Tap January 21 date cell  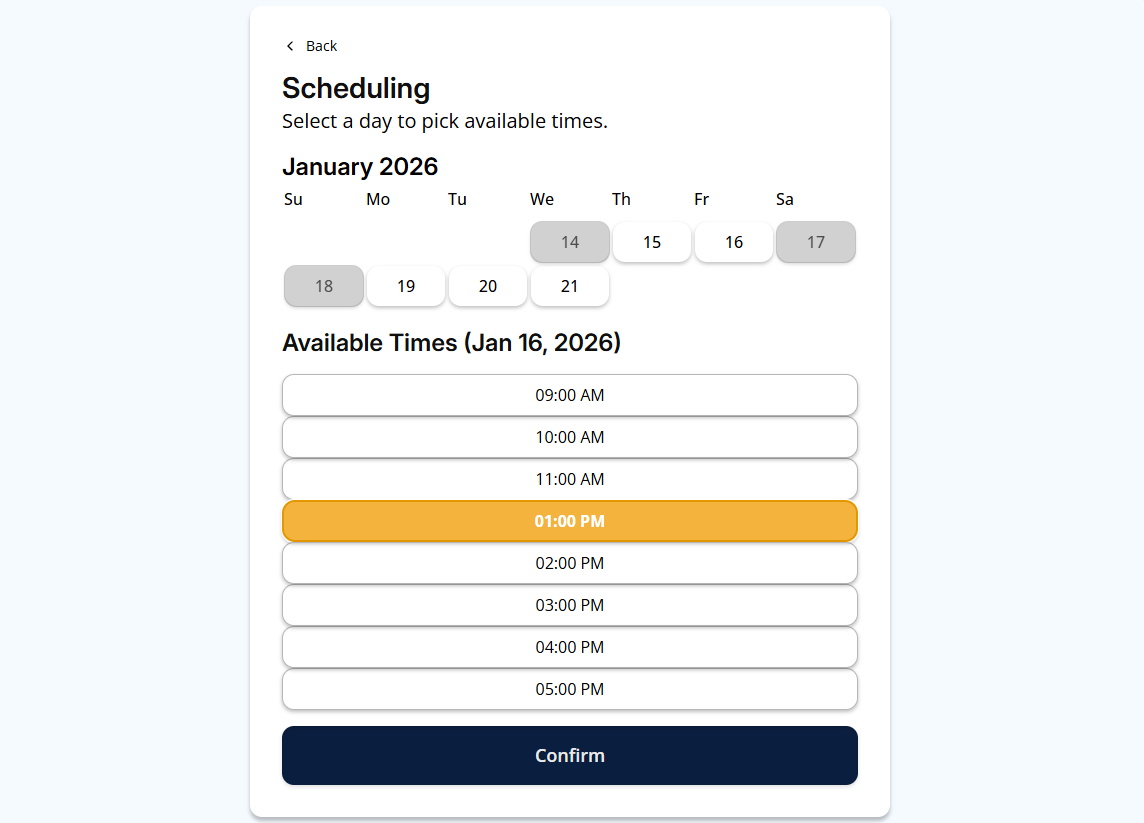[x=570, y=286]
